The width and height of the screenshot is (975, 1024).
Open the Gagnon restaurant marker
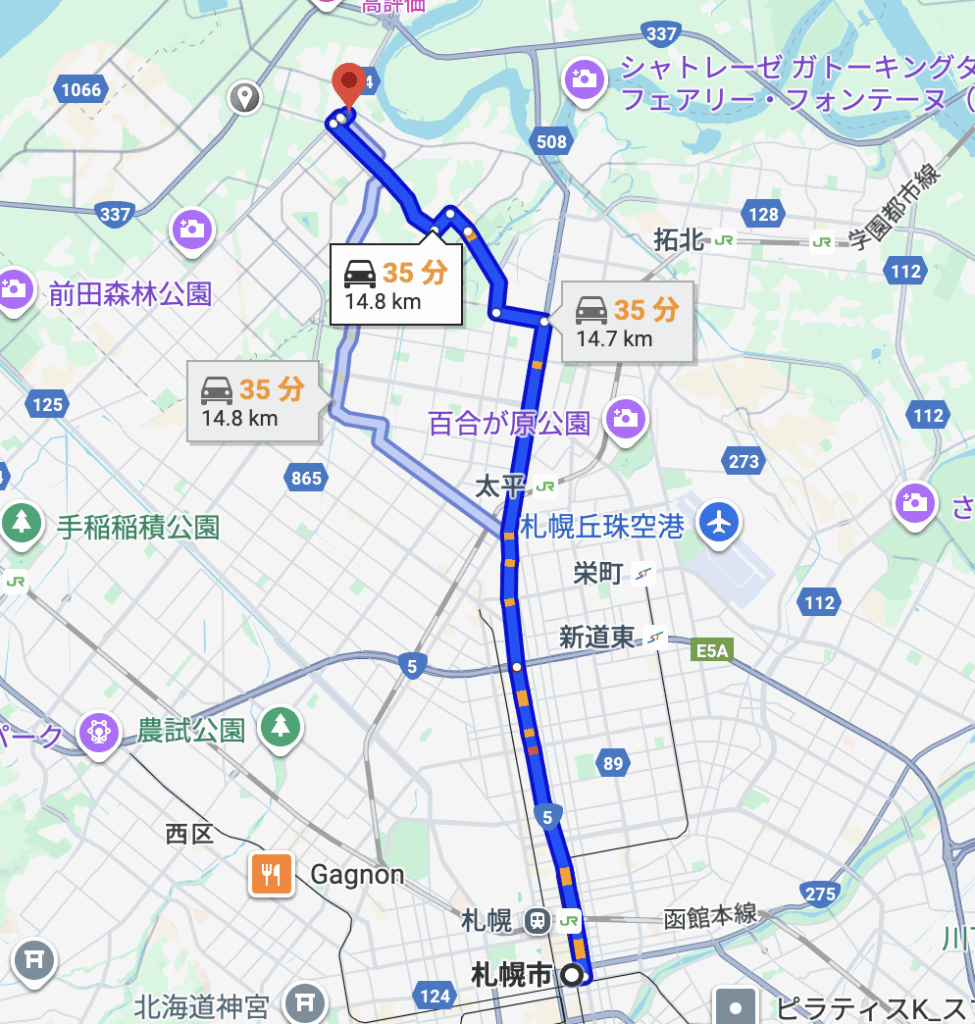[x=272, y=875]
